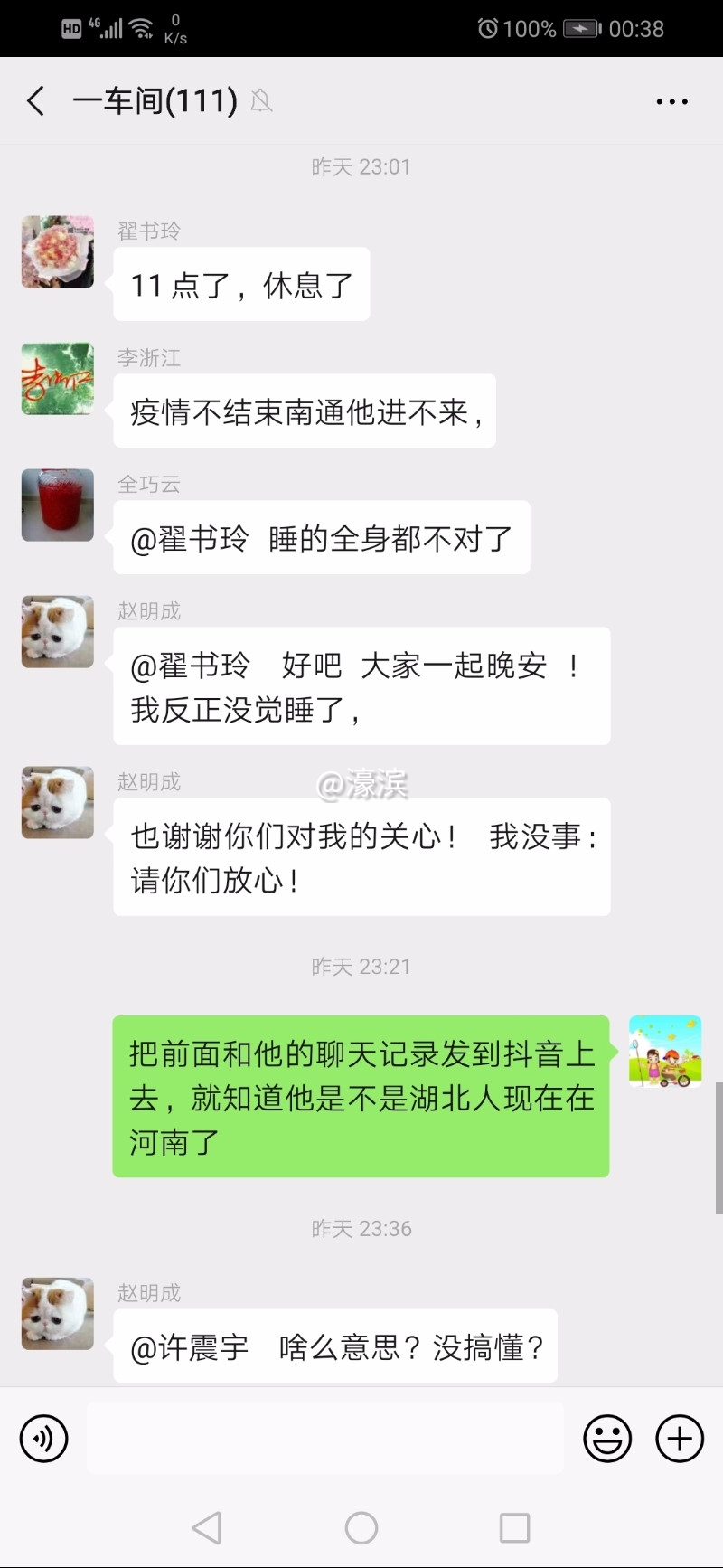Viewport: 723px width, 1568px height.
Task: Open your own avatar beside the green message
Action: [665, 1052]
